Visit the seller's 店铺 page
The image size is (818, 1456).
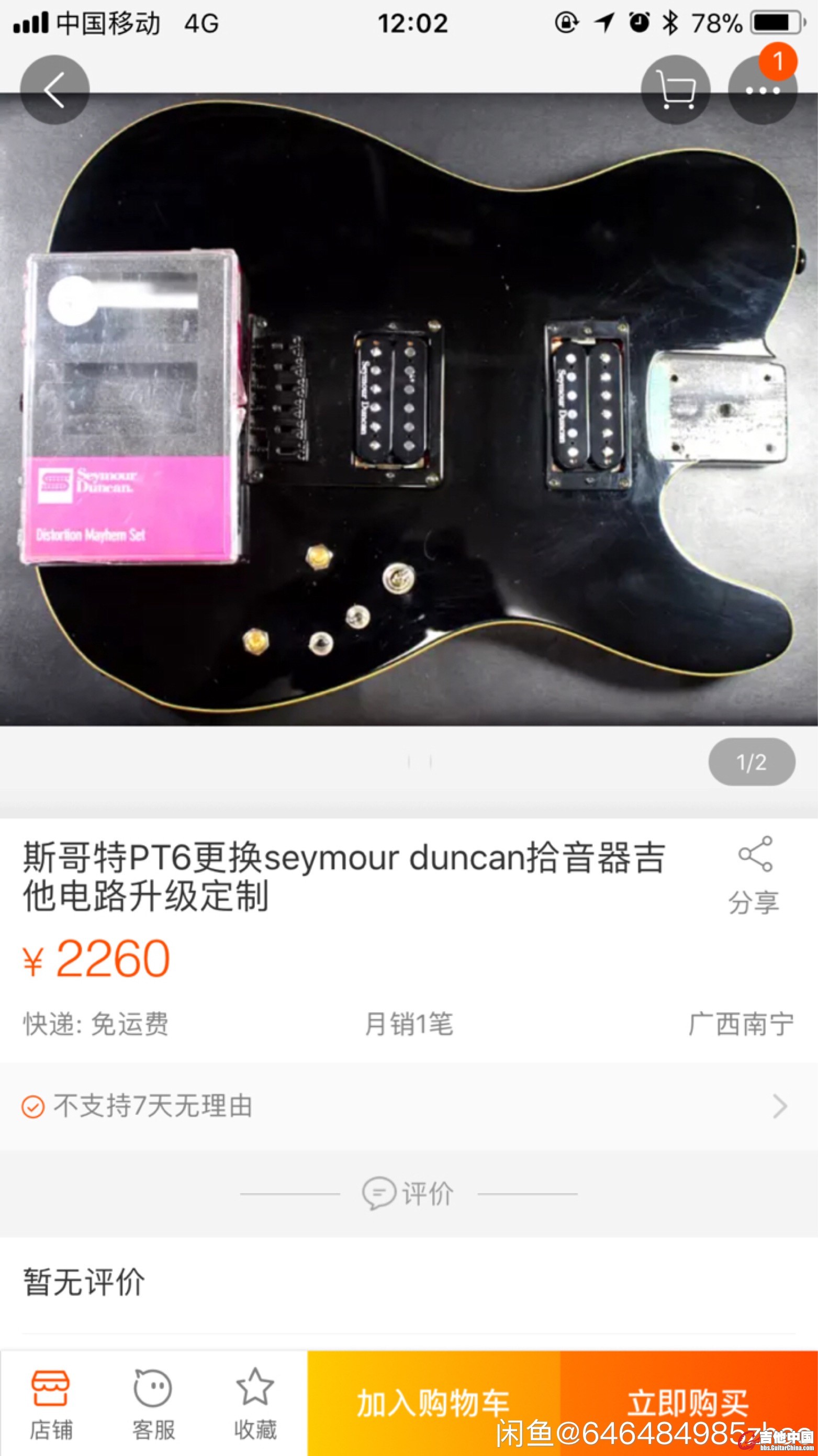[51, 1403]
